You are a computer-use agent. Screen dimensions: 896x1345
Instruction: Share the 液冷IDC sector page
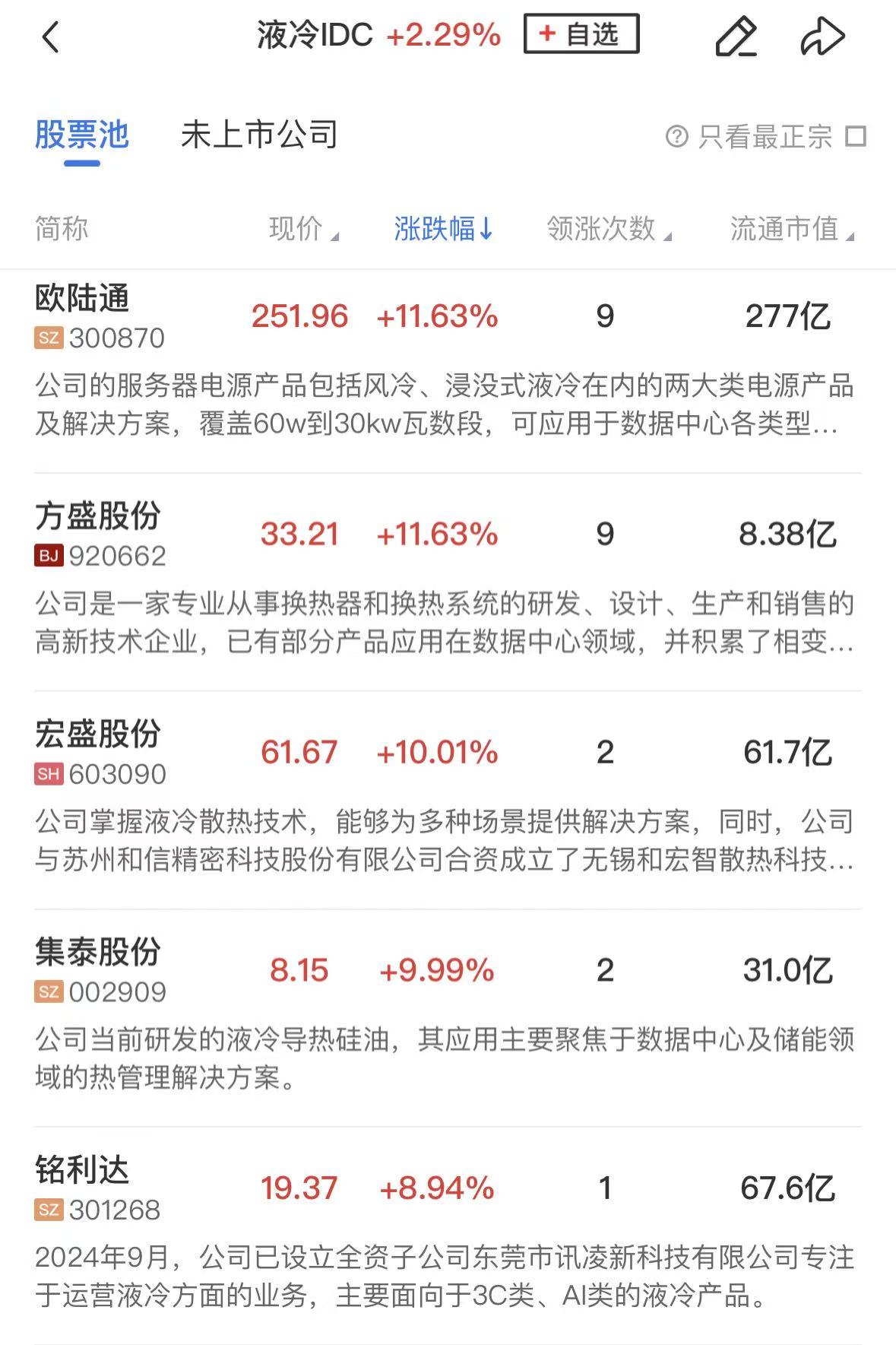pos(822,36)
